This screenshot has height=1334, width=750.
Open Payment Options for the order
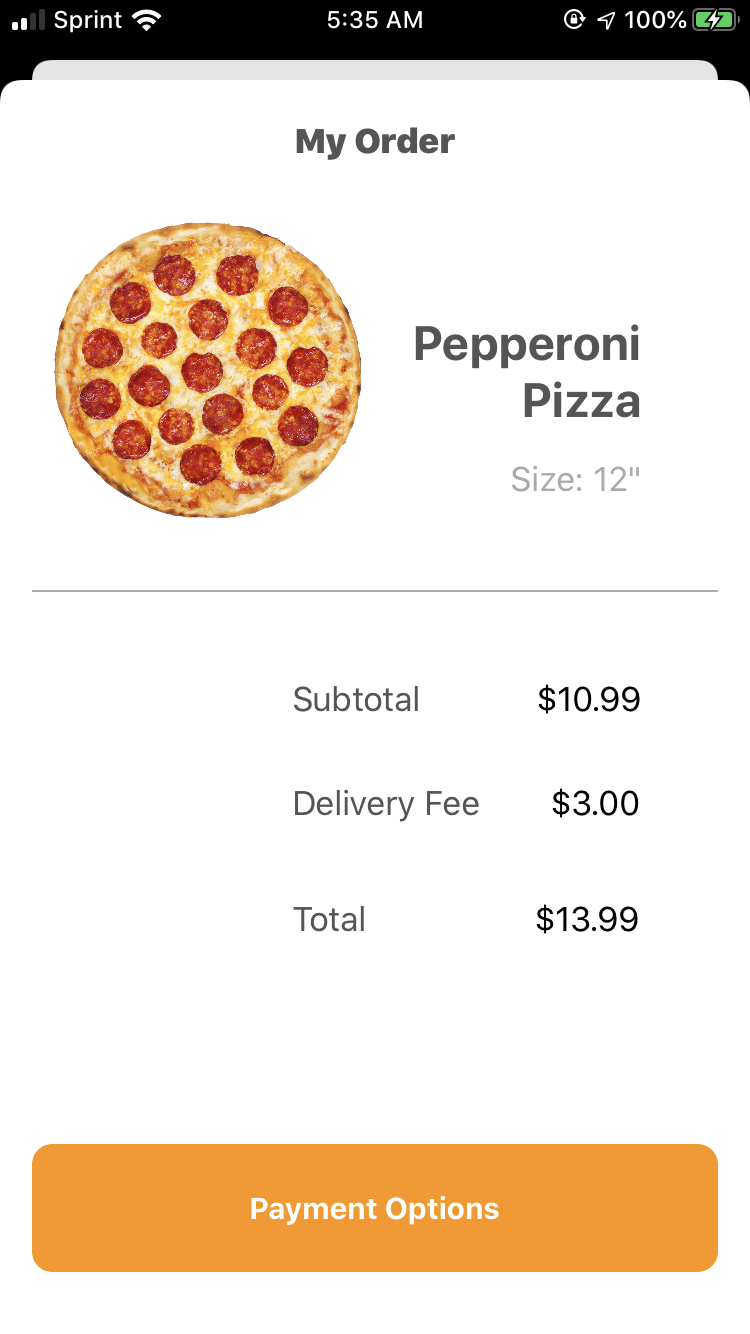pyautogui.click(x=375, y=1208)
